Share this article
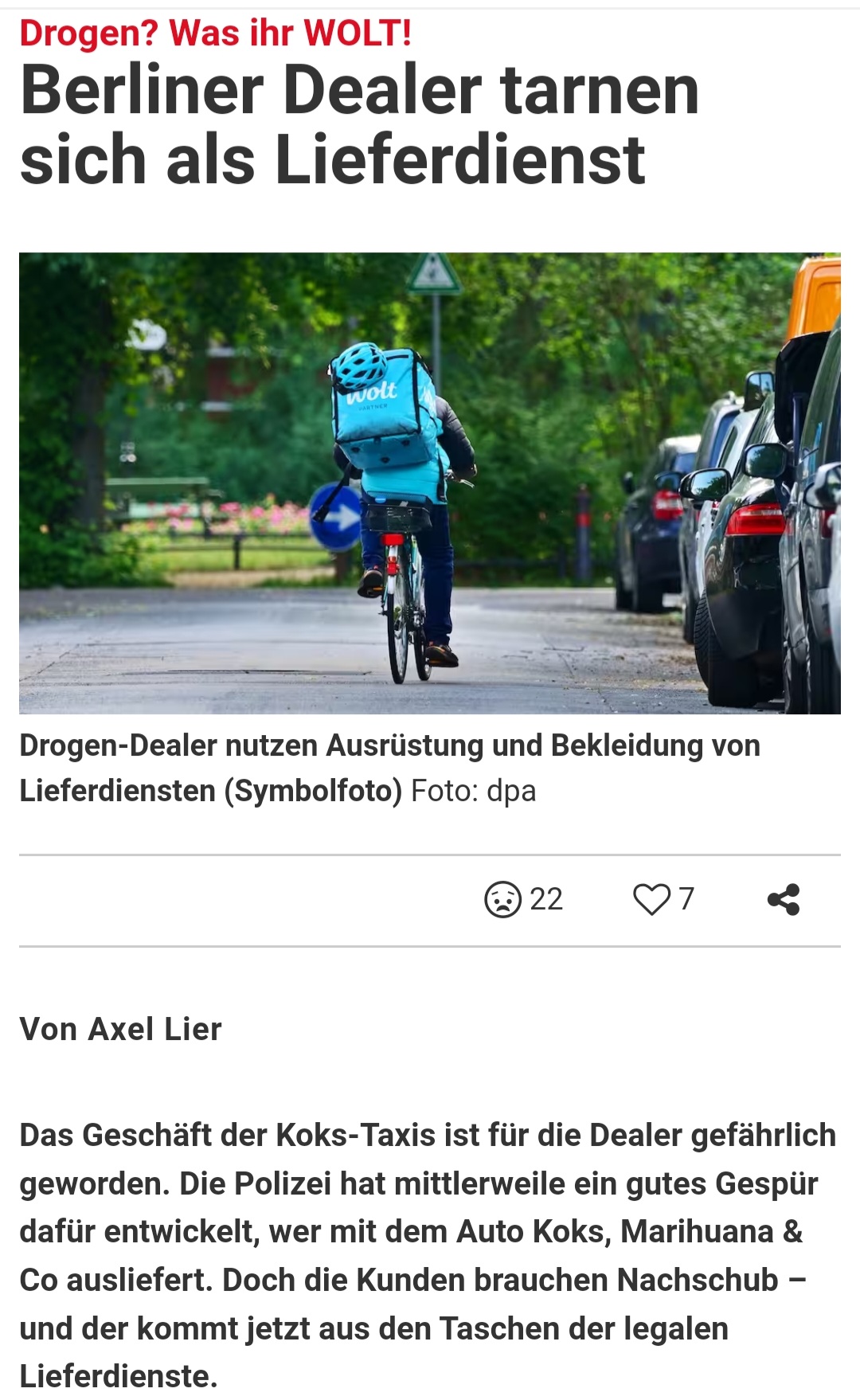The height and width of the screenshot is (1400, 860). tap(784, 899)
